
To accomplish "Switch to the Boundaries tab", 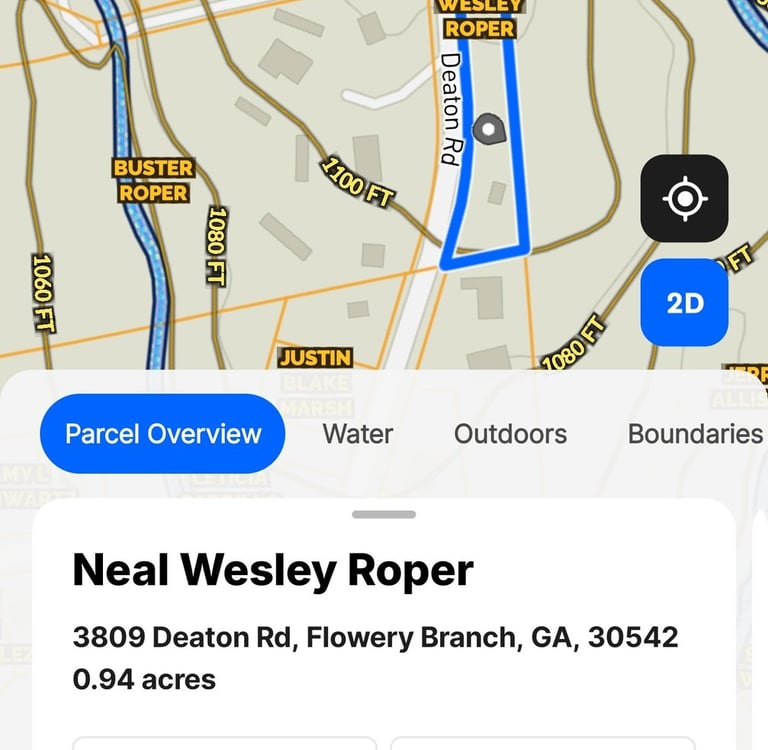I will 695,433.
